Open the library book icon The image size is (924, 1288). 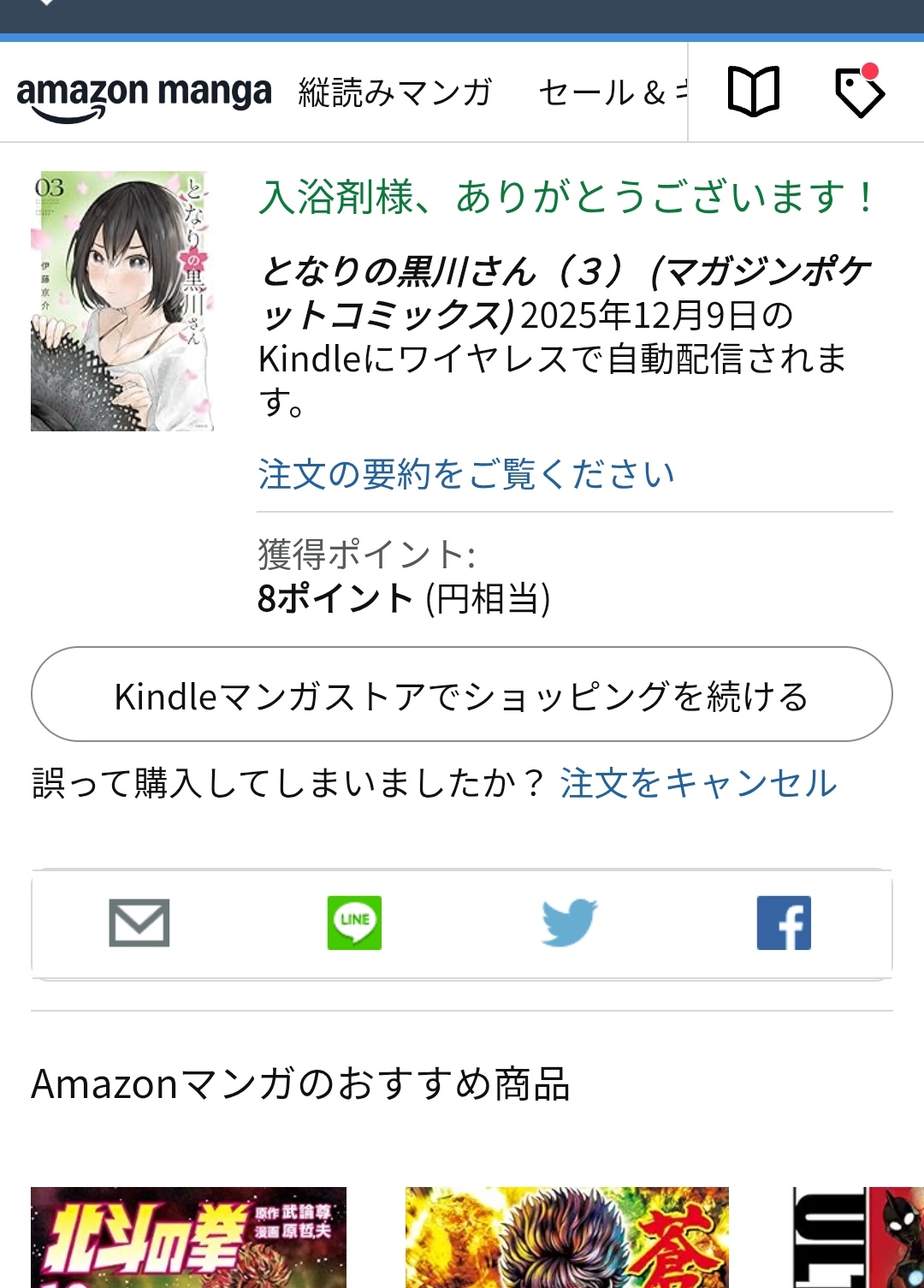(x=753, y=92)
